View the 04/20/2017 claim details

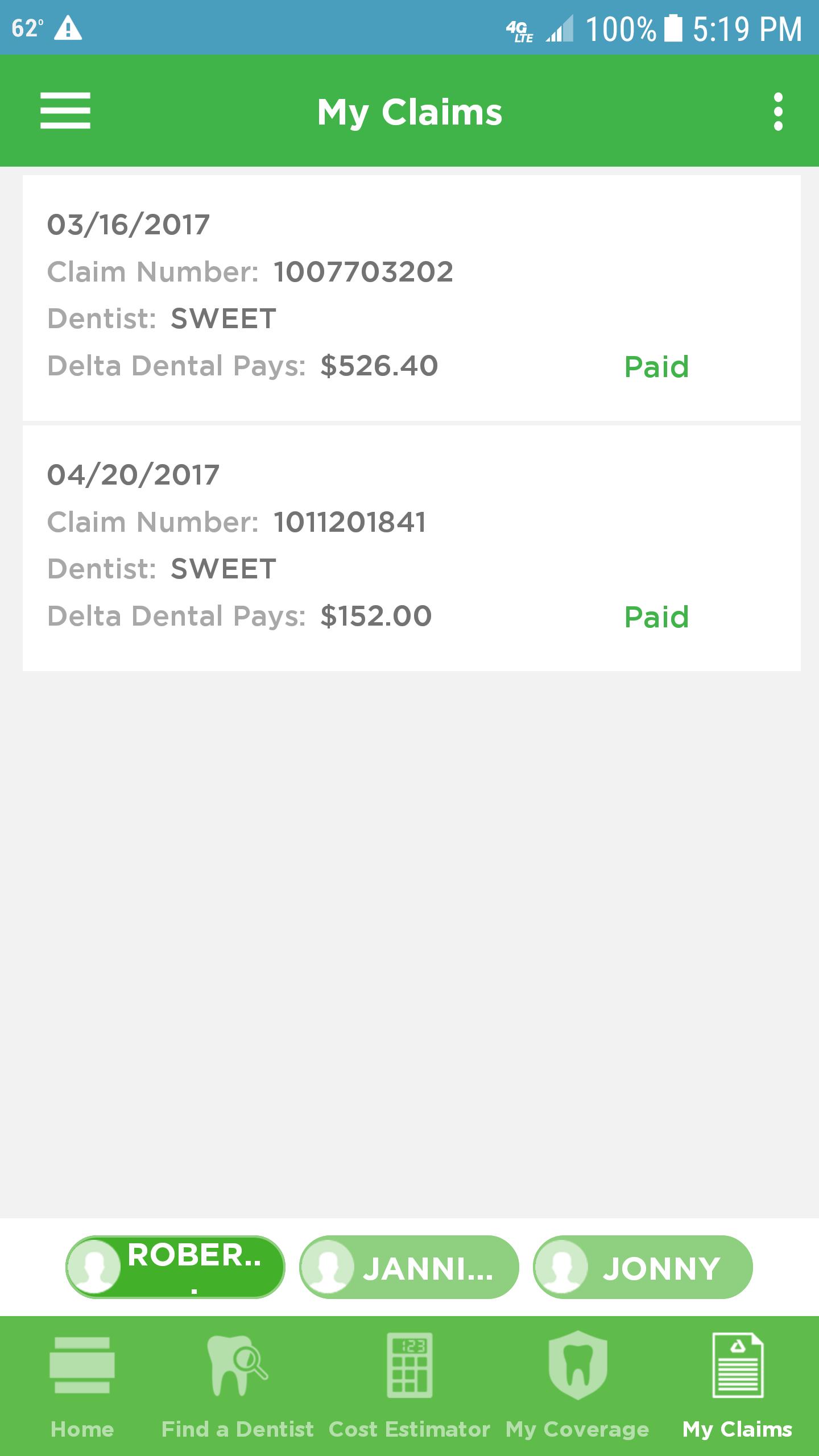[412, 548]
